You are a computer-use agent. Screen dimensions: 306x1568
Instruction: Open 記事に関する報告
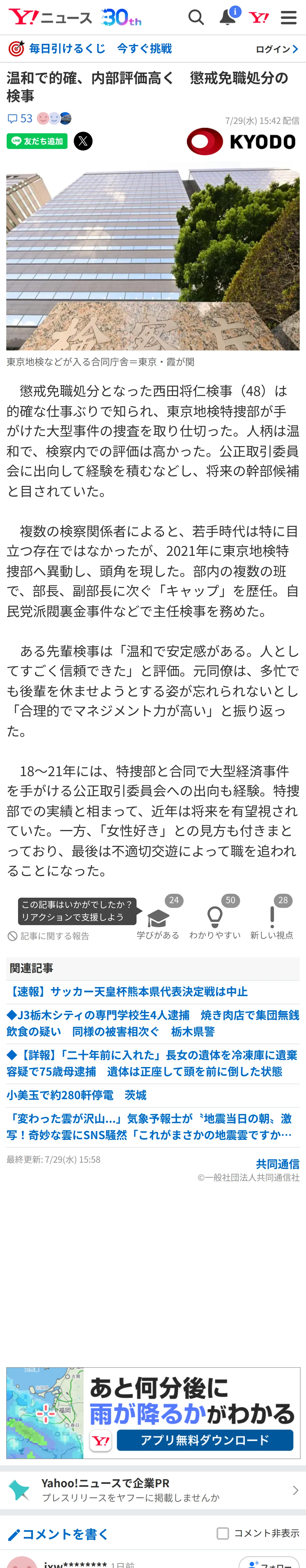[x=49, y=936]
